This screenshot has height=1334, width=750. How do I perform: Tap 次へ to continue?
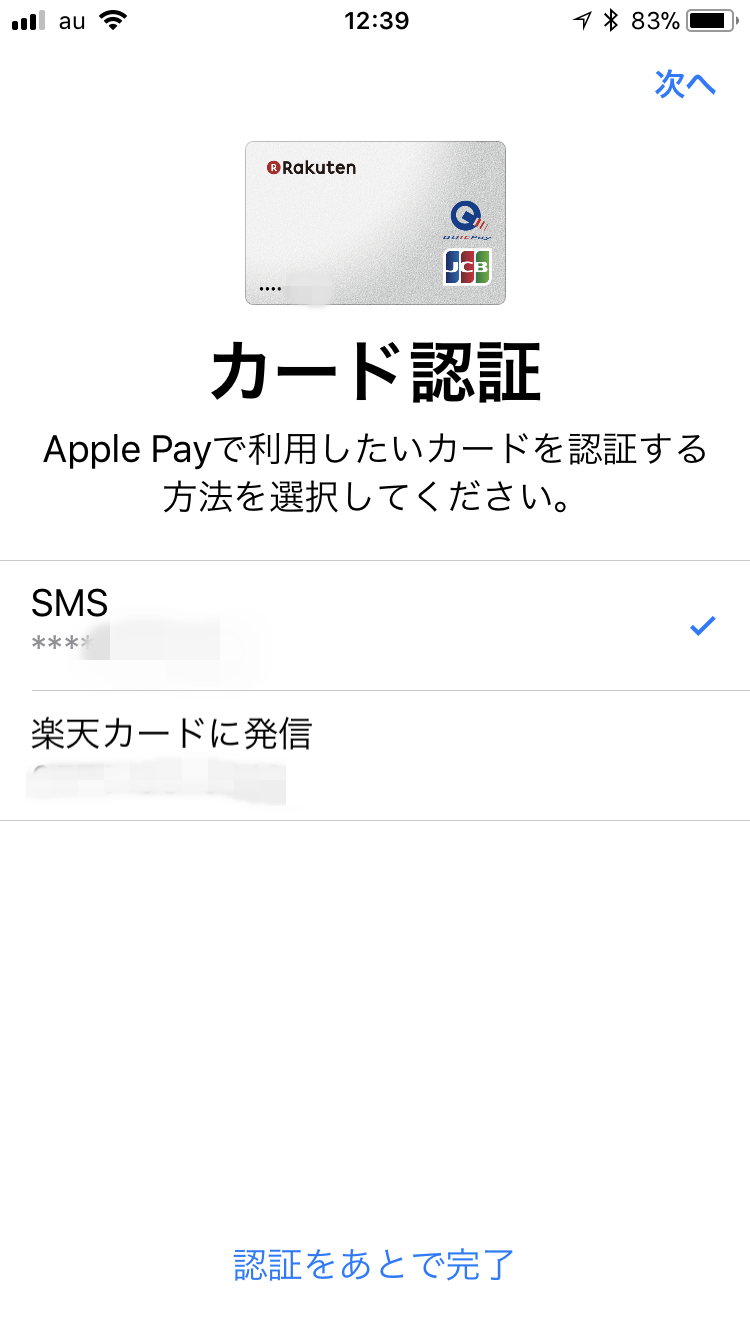(x=685, y=84)
